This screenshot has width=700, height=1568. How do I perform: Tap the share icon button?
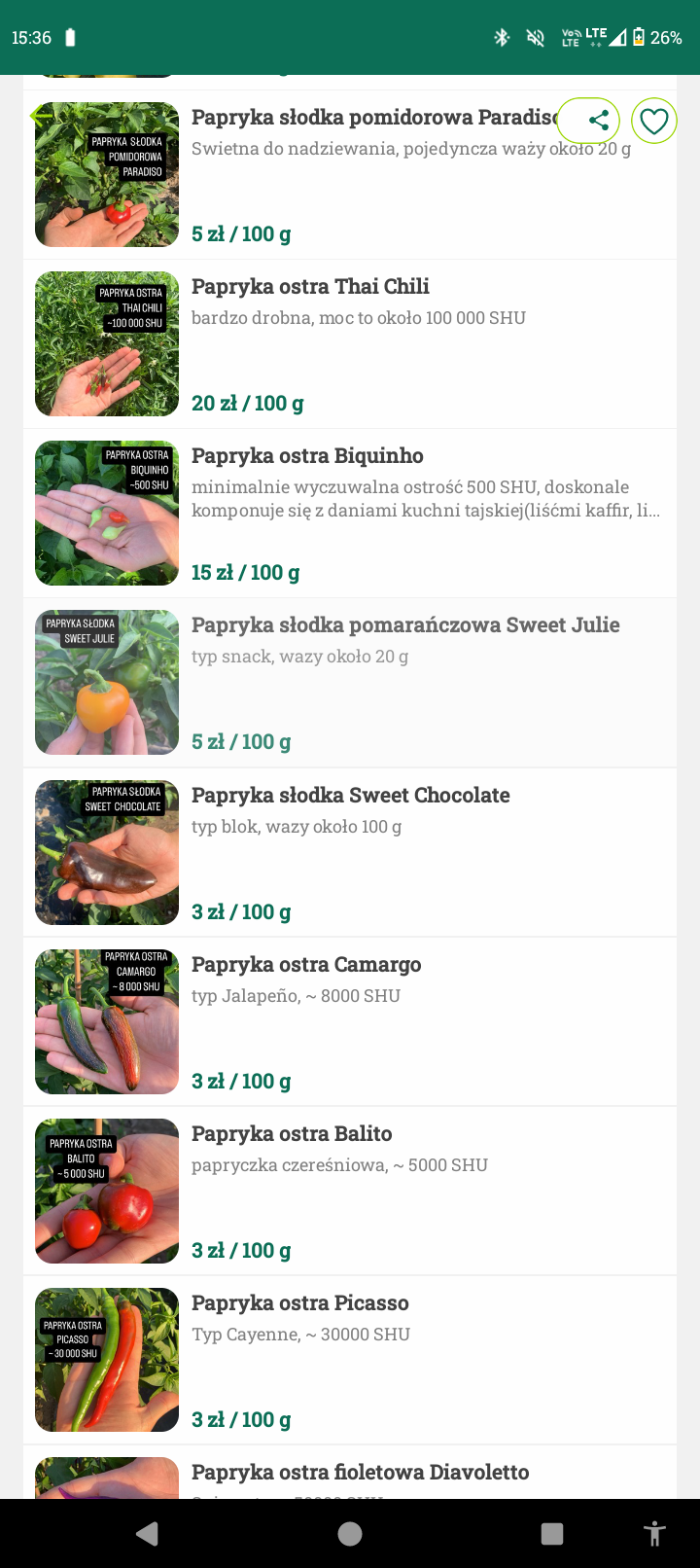[589, 121]
